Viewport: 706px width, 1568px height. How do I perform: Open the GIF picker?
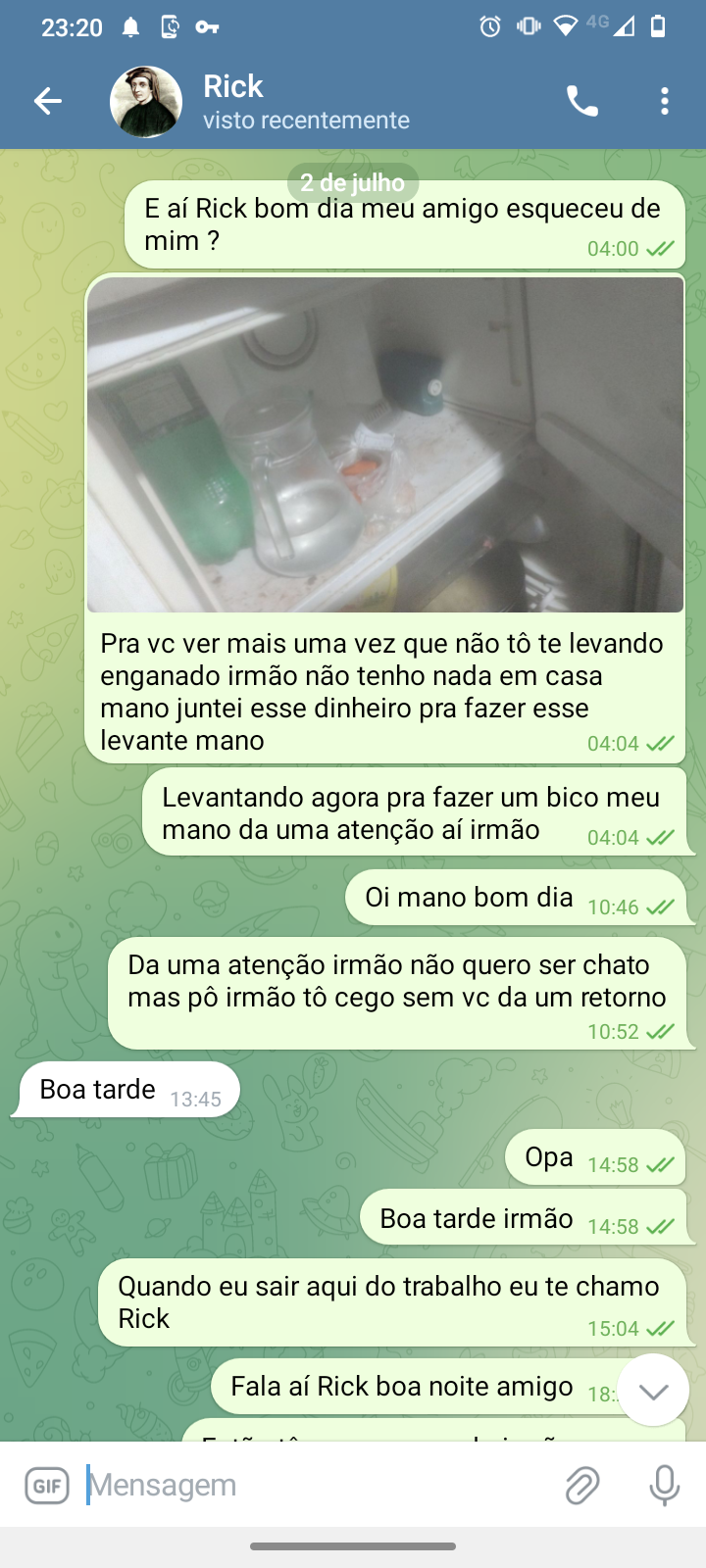47,1486
